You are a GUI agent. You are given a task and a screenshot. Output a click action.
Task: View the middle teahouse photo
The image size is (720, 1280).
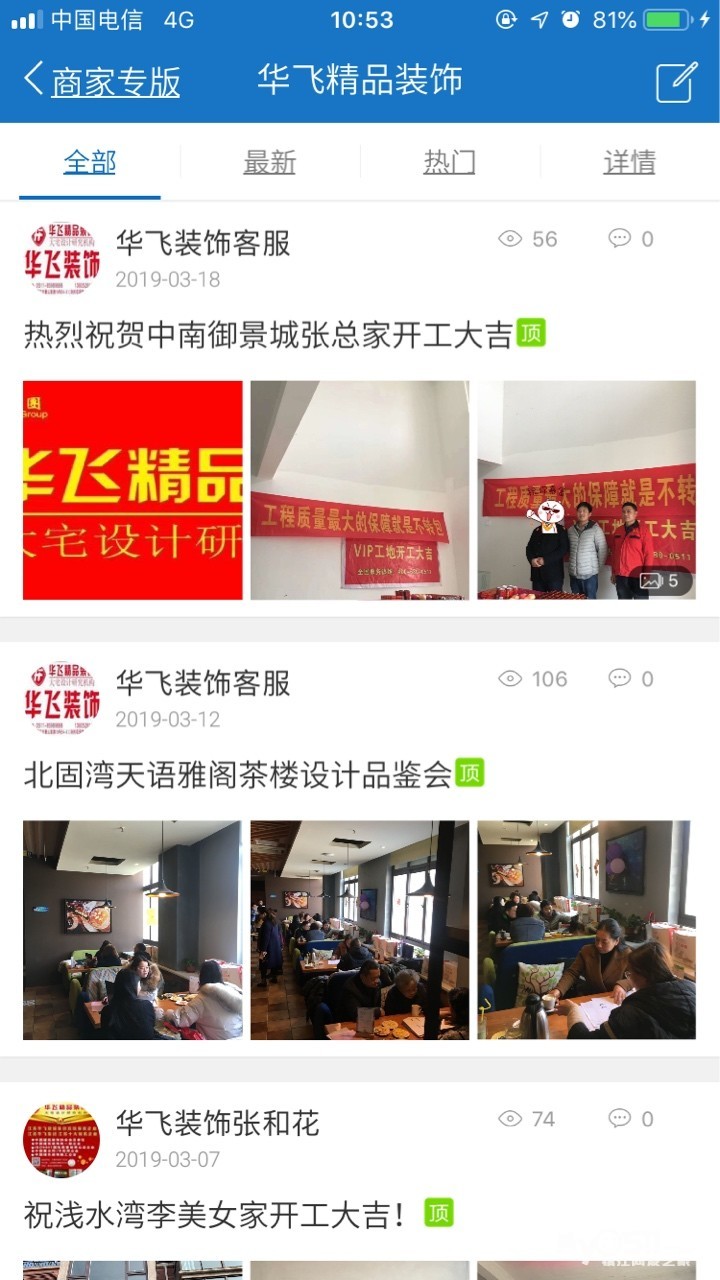359,930
